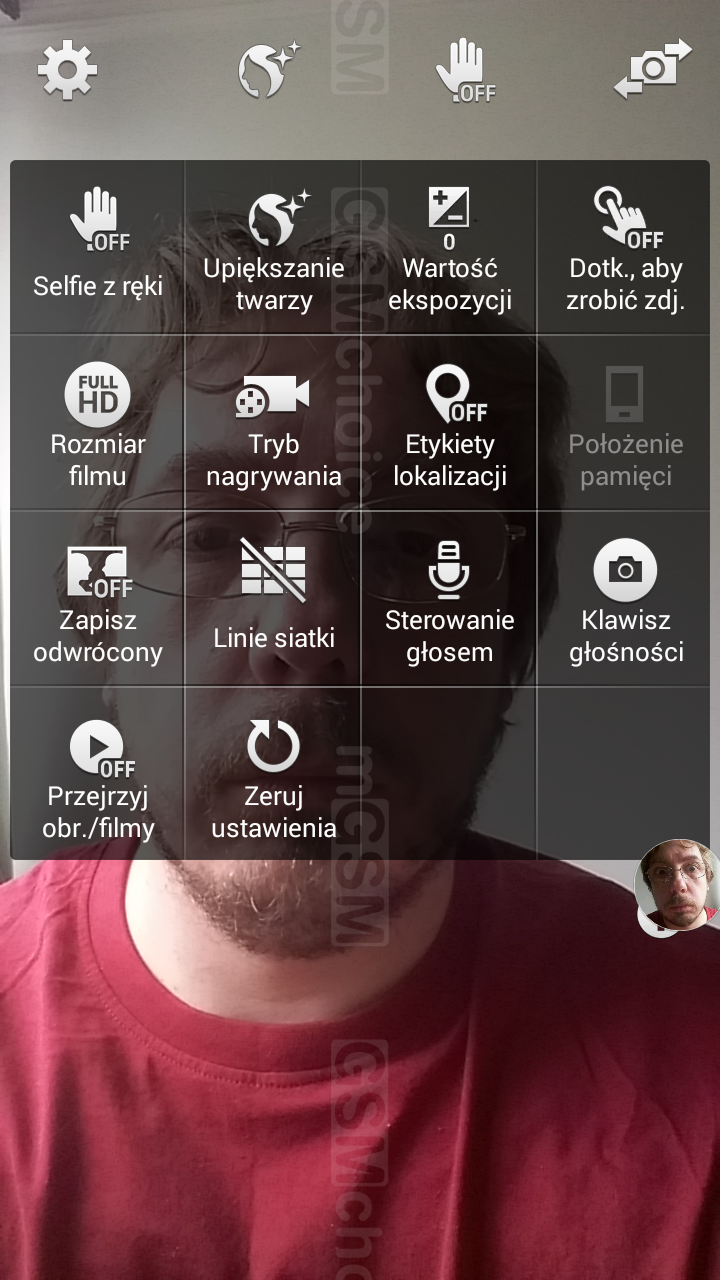This screenshot has width=720, height=1280.
Task: Open Selfie z ręki setting
Action: pyautogui.click(x=98, y=247)
